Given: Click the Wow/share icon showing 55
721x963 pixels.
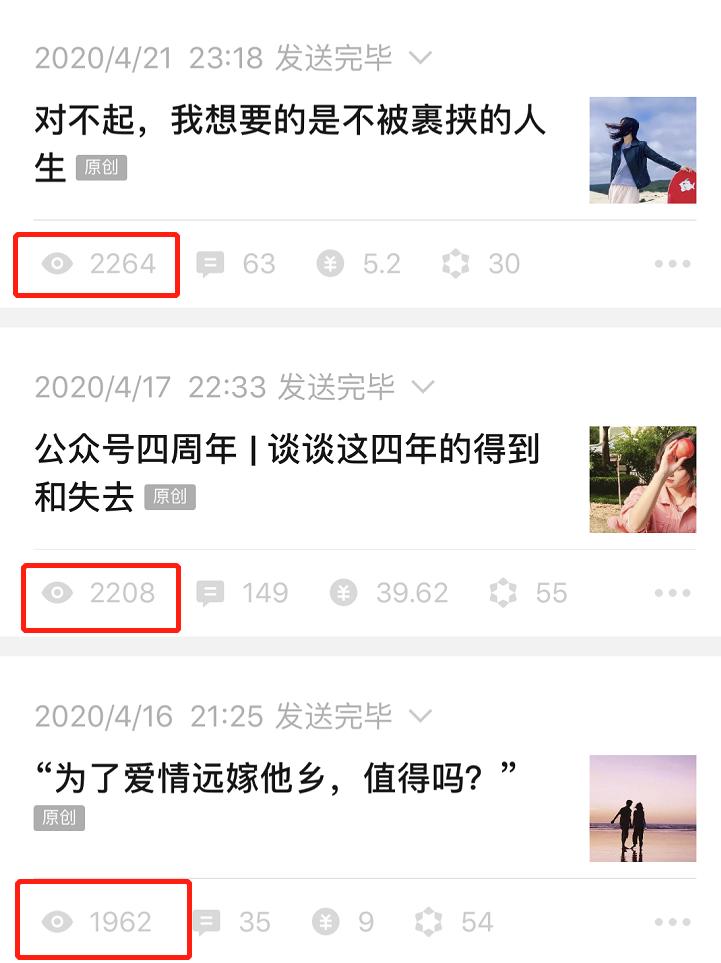Looking at the screenshot, I should (x=500, y=592).
